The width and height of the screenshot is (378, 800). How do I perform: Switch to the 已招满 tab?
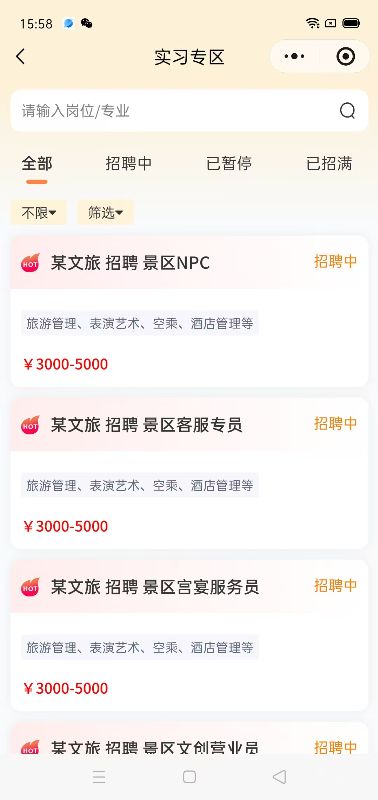pyautogui.click(x=329, y=164)
